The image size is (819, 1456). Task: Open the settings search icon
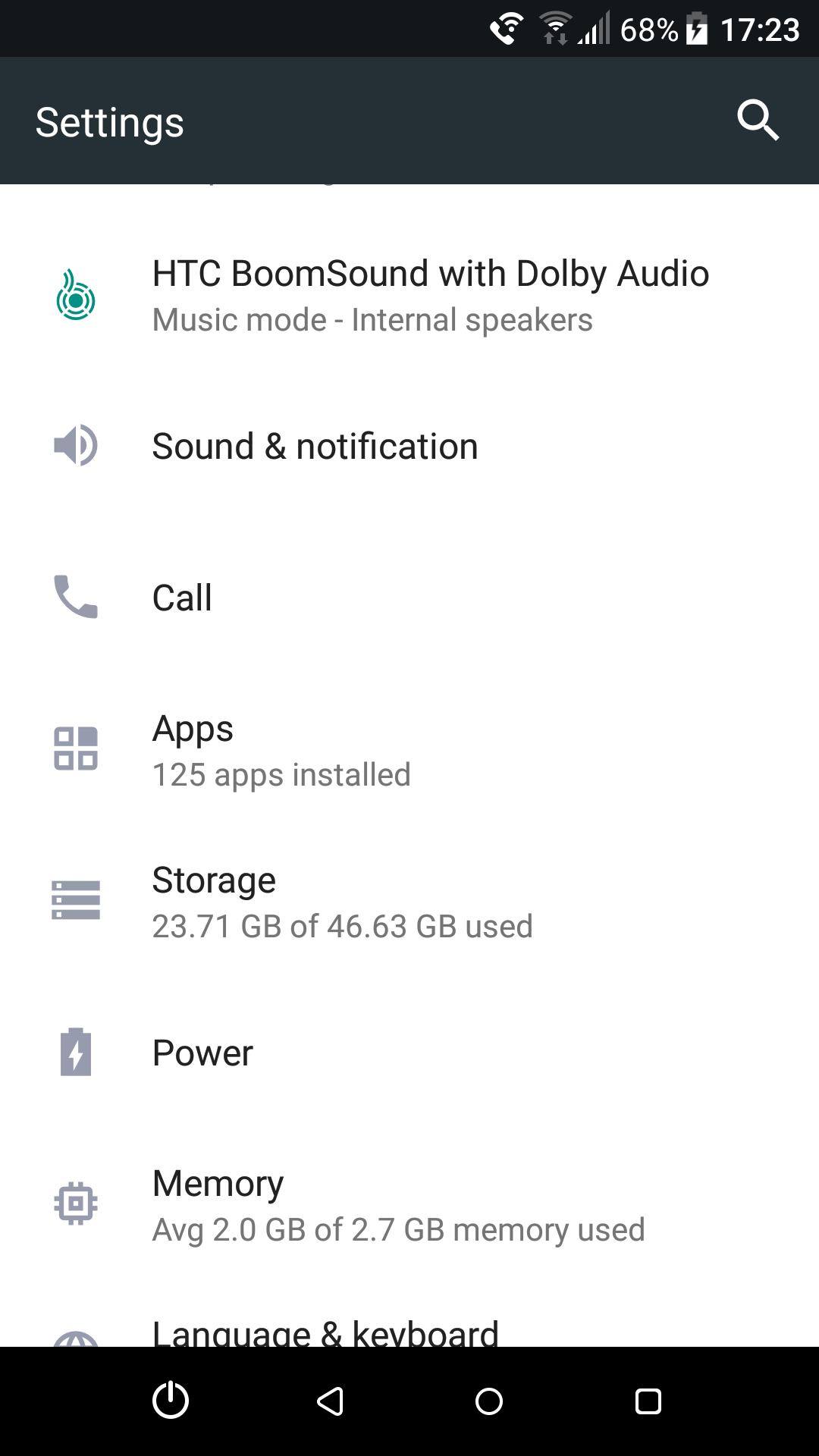point(758,121)
